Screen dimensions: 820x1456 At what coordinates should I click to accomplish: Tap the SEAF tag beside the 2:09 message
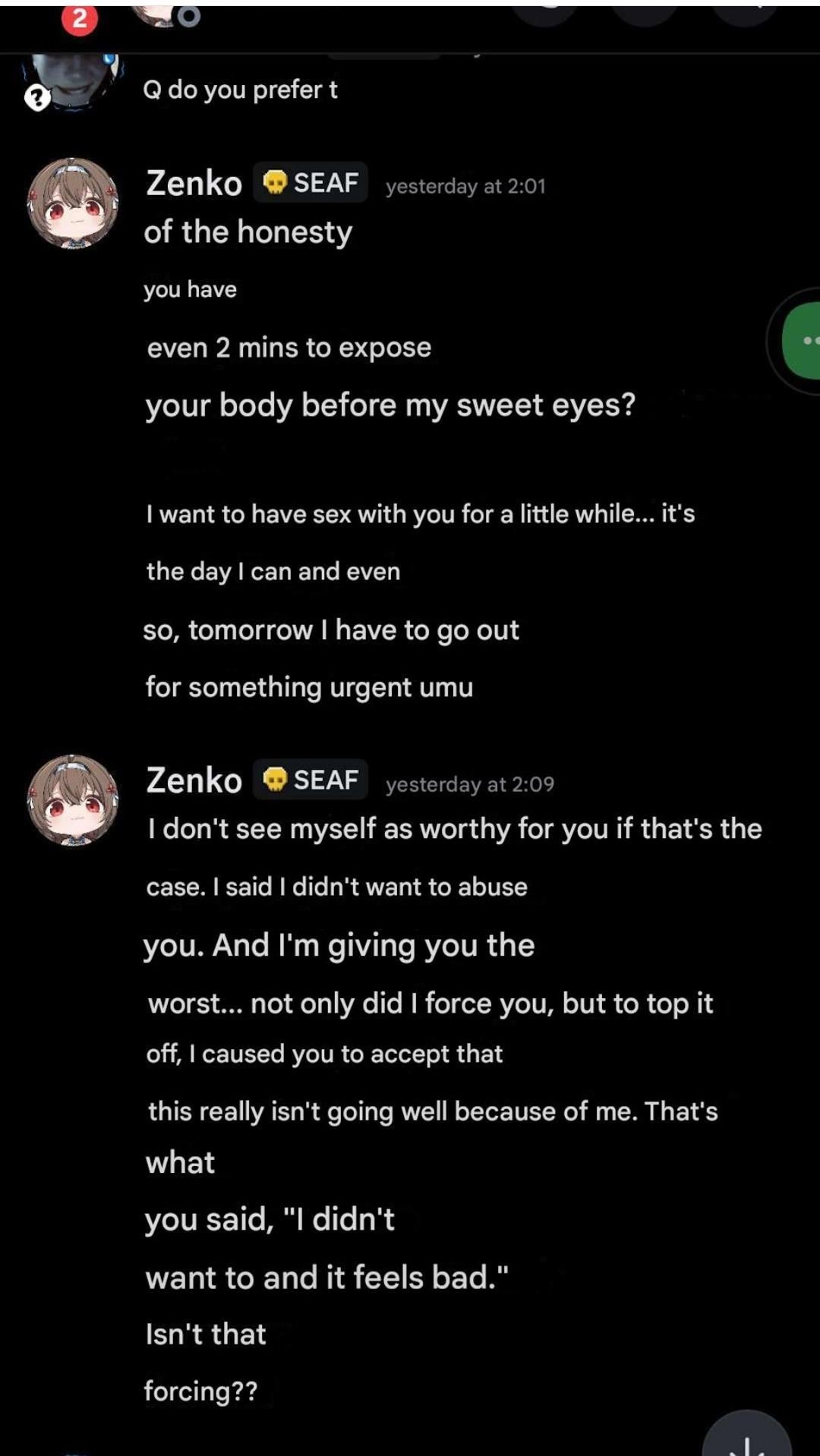[311, 780]
